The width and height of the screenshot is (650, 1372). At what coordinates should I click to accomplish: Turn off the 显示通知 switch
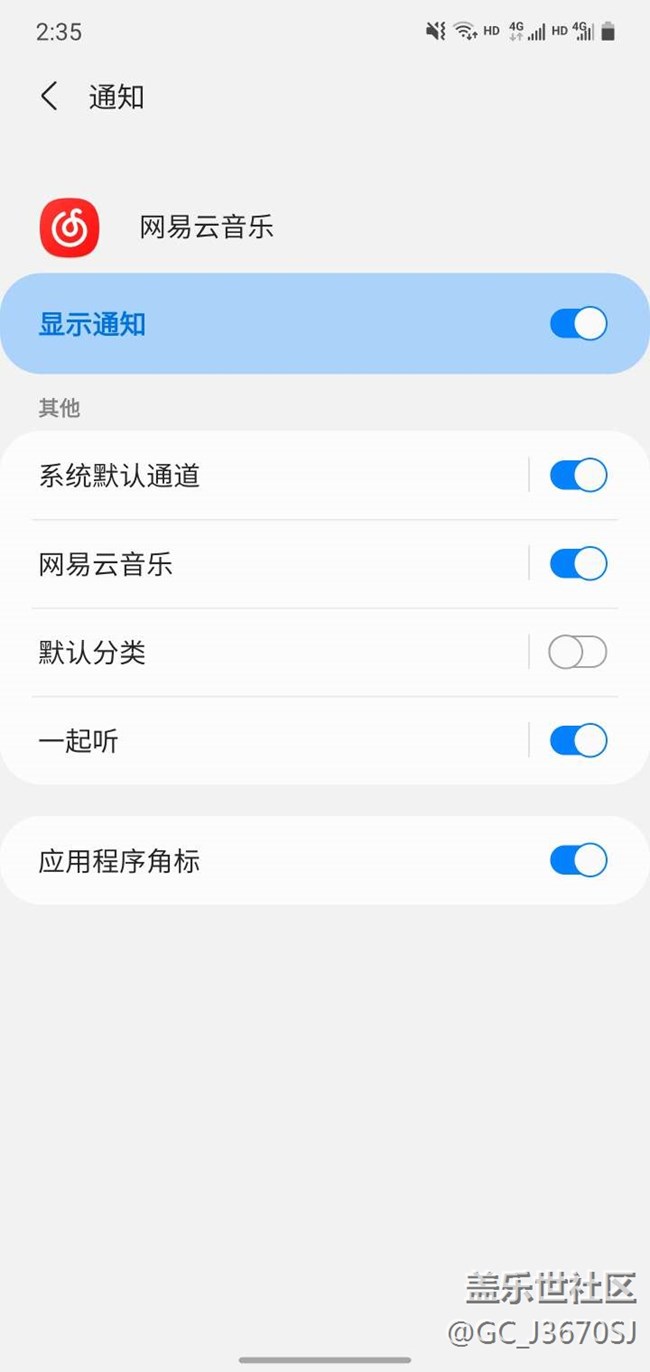click(578, 324)
